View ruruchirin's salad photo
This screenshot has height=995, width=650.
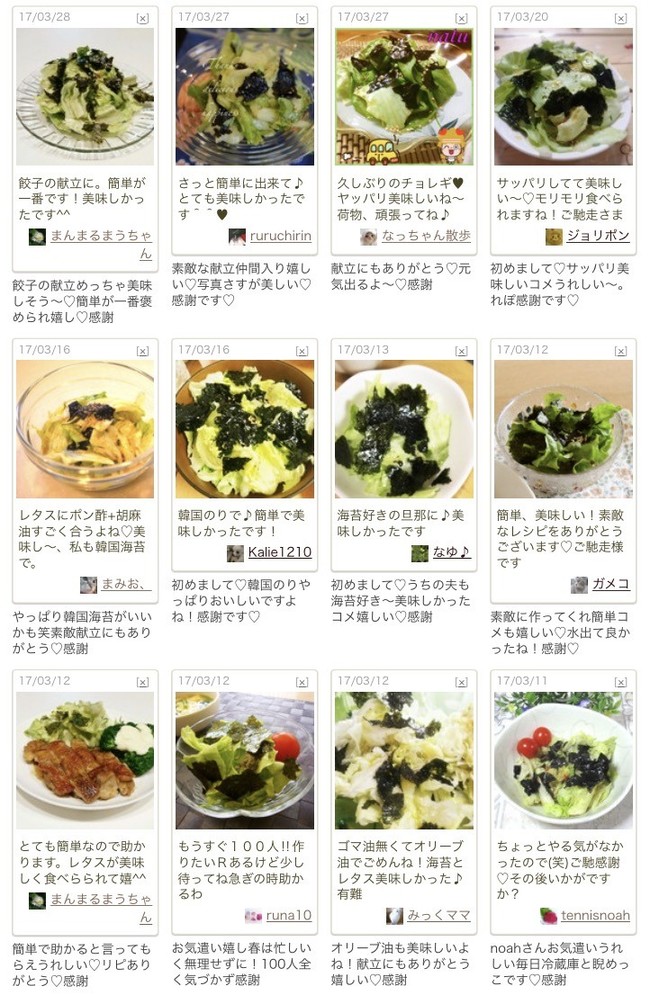point(244,96)
